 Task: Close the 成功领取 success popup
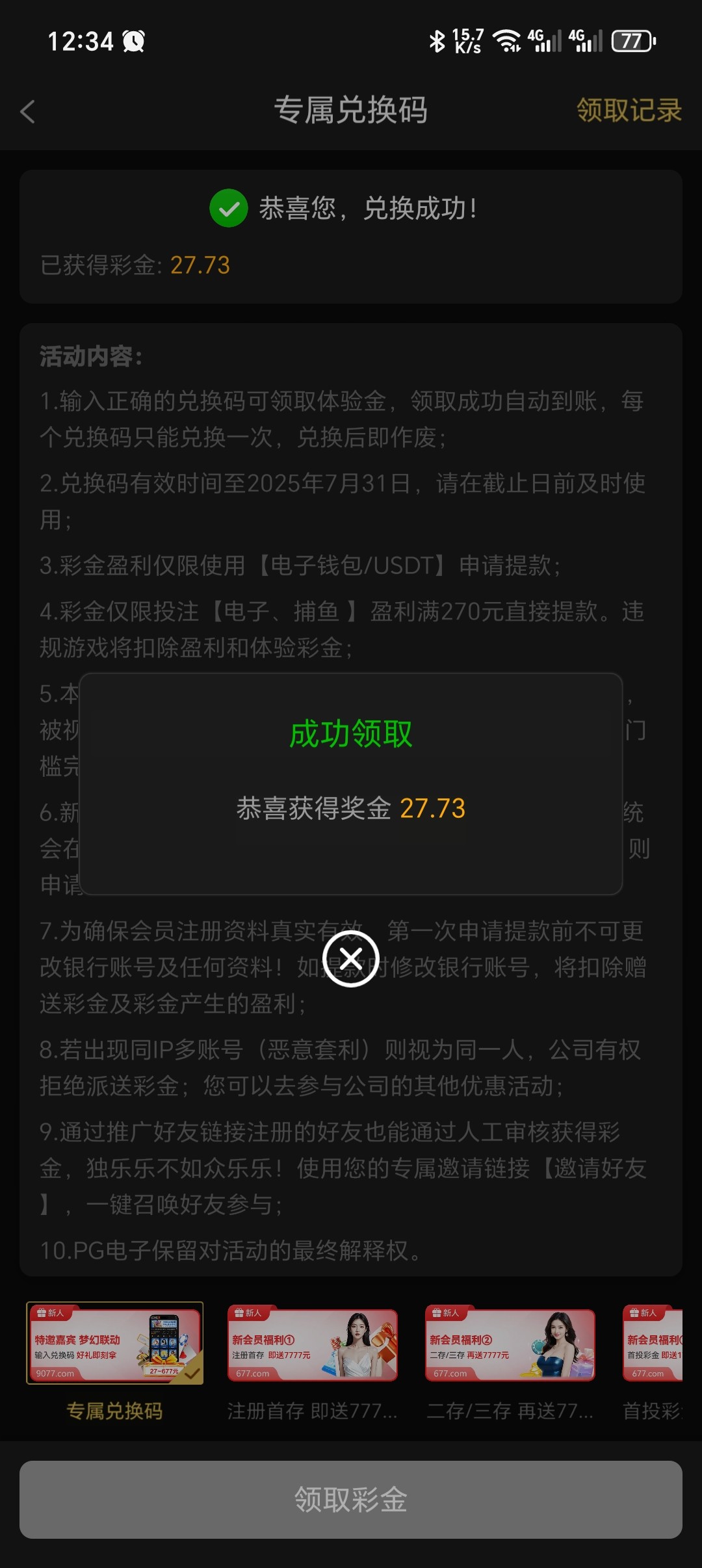(351, 958)
